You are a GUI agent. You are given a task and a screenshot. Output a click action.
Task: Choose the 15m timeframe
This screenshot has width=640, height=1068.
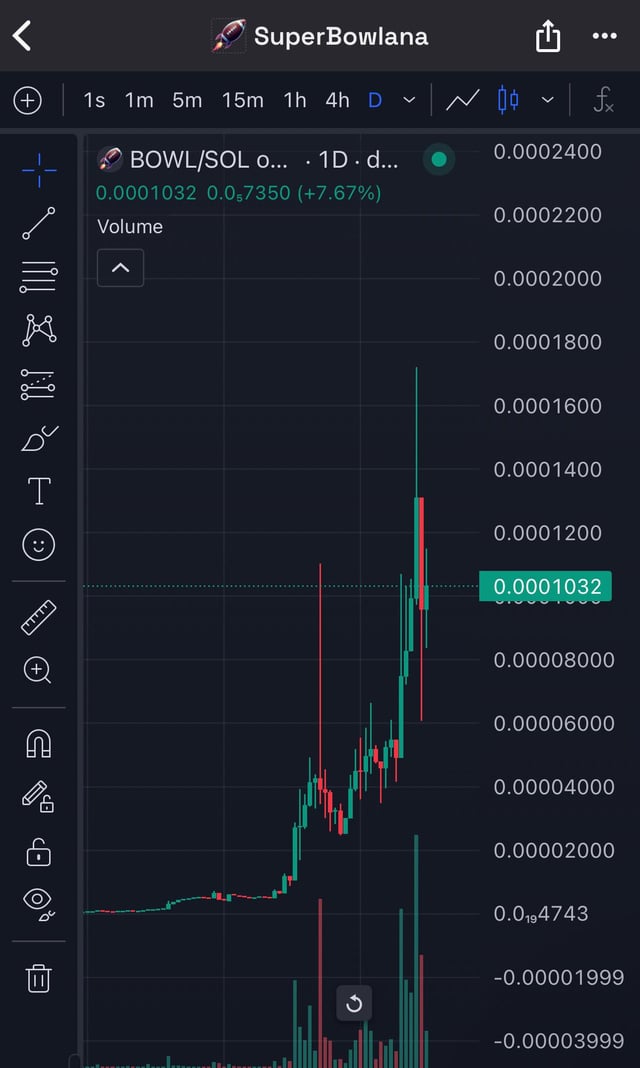pyautogui.click(x=242, y=100)
